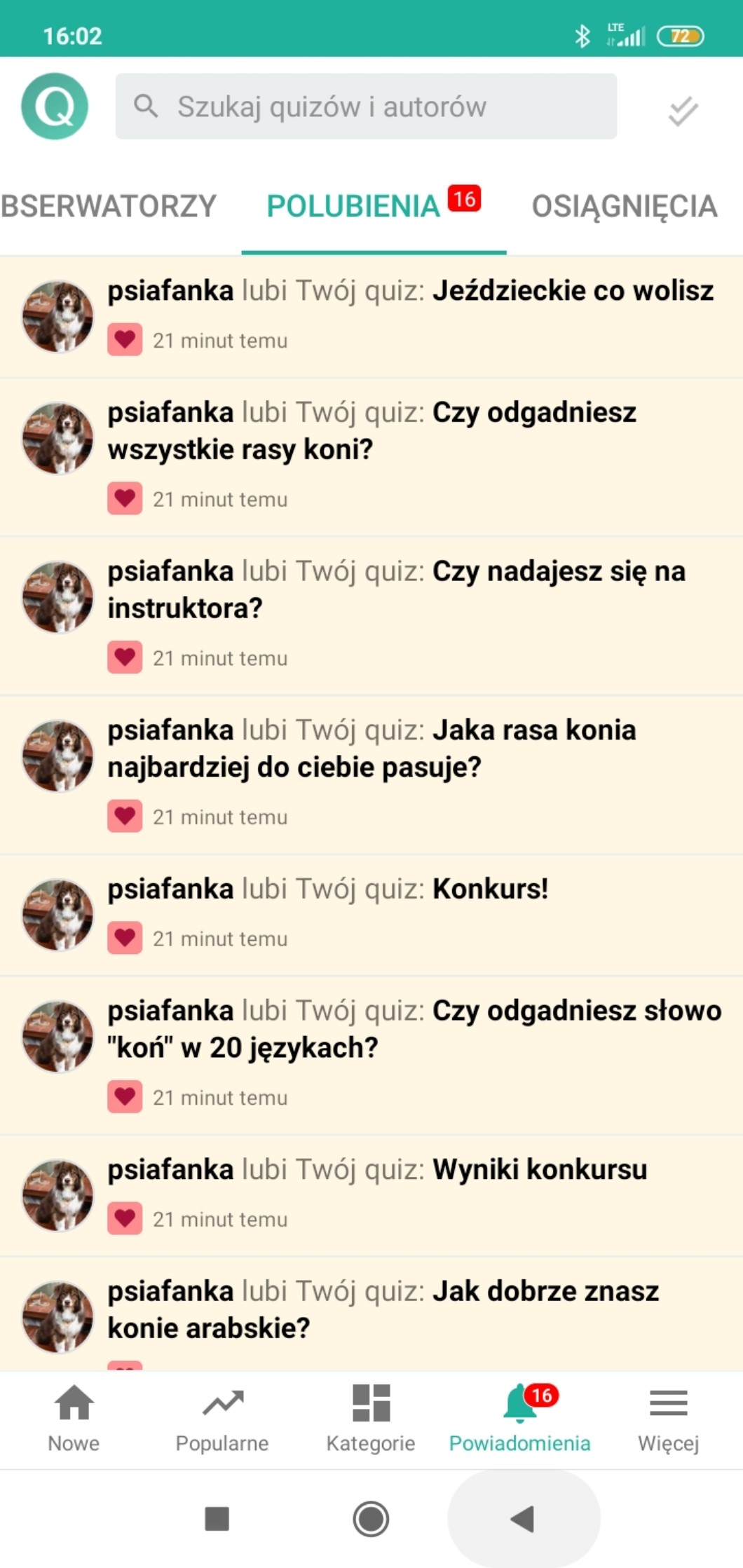Tap the system back button

pyautogui.click(x=523, y=1518)
